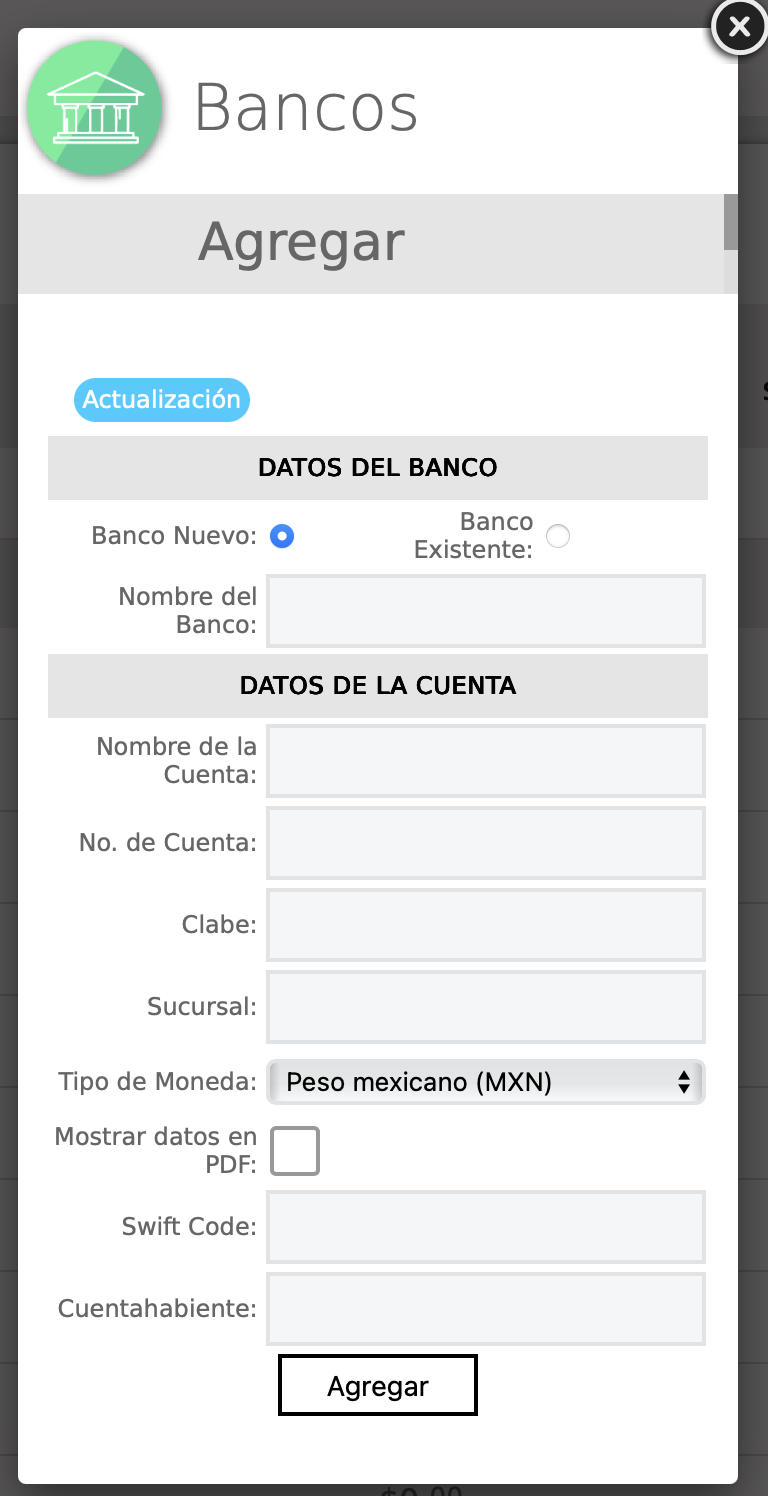
Task: Focus the Clabe input field
Action: point(485,925)
